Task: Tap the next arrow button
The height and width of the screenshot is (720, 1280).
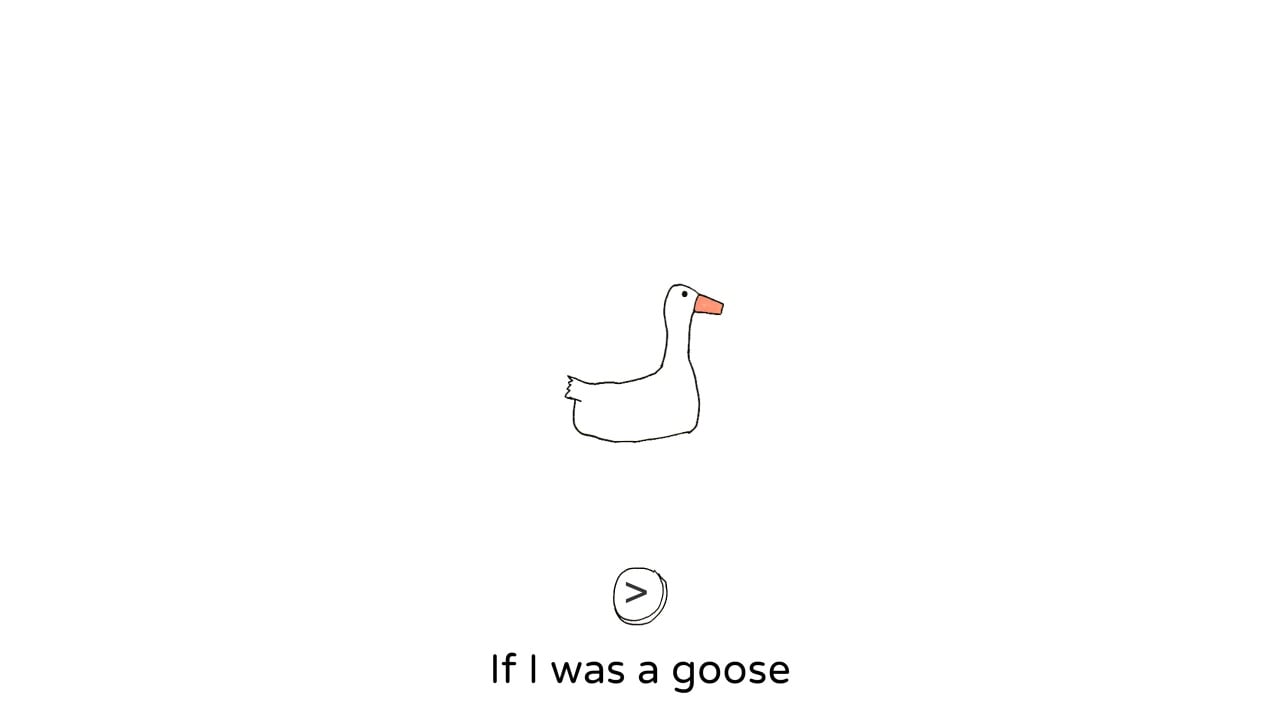Action: coord(638,595)
